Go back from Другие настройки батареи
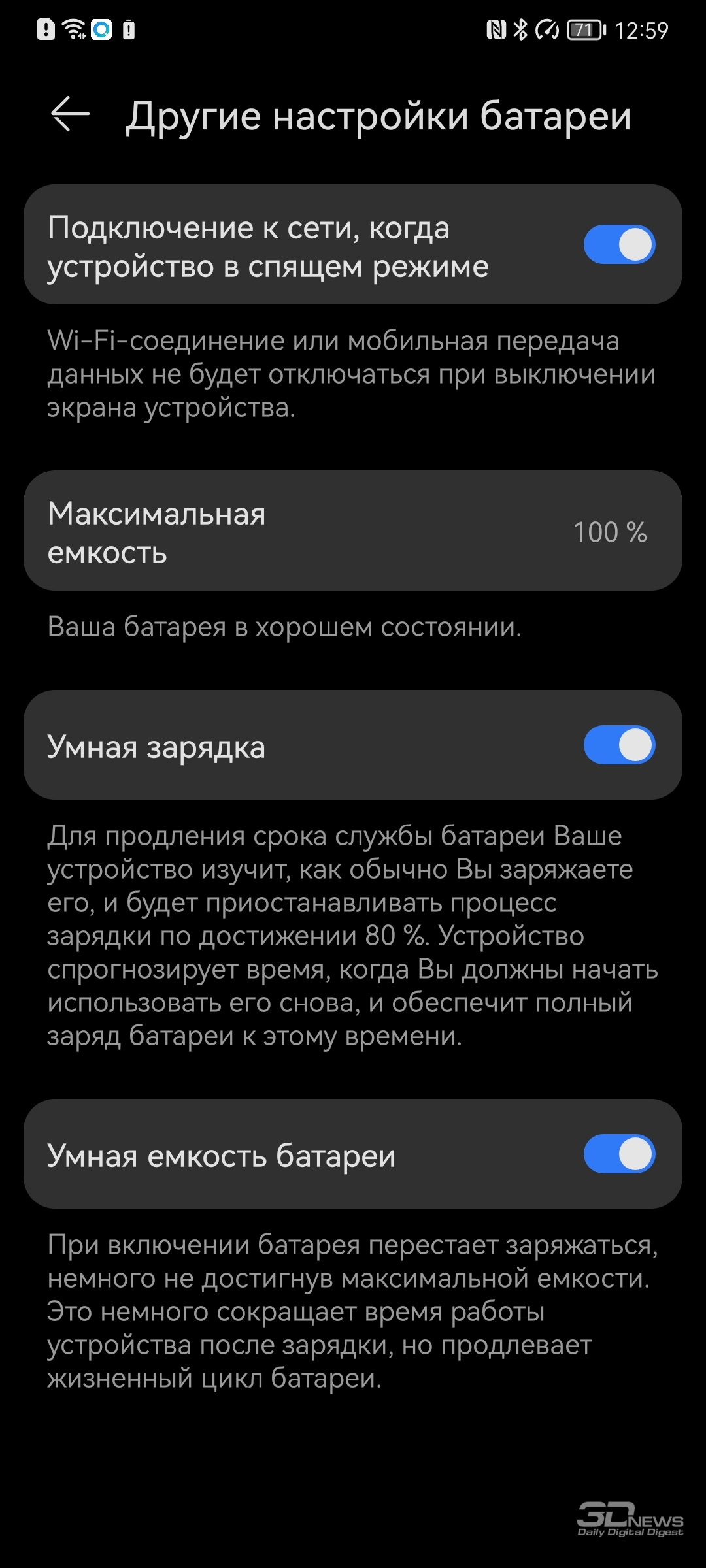This screenshot has width=706, height=1568. coord(70,115)
